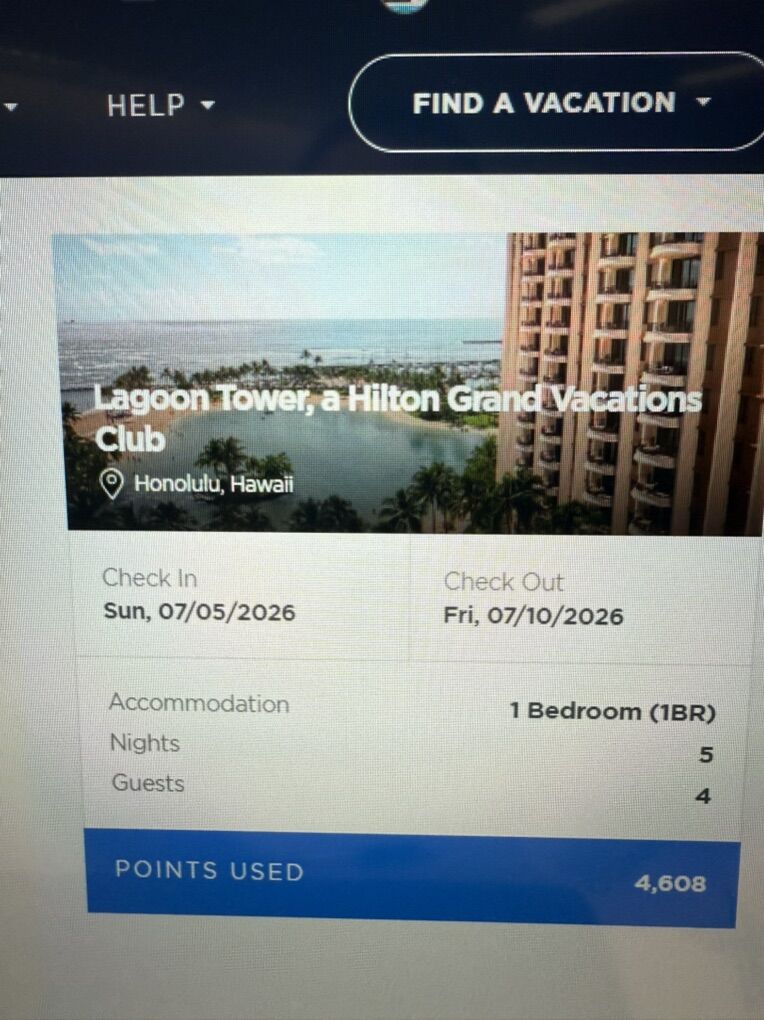
Task: Click the HELP menu caret icon
Action: [207, 106]
